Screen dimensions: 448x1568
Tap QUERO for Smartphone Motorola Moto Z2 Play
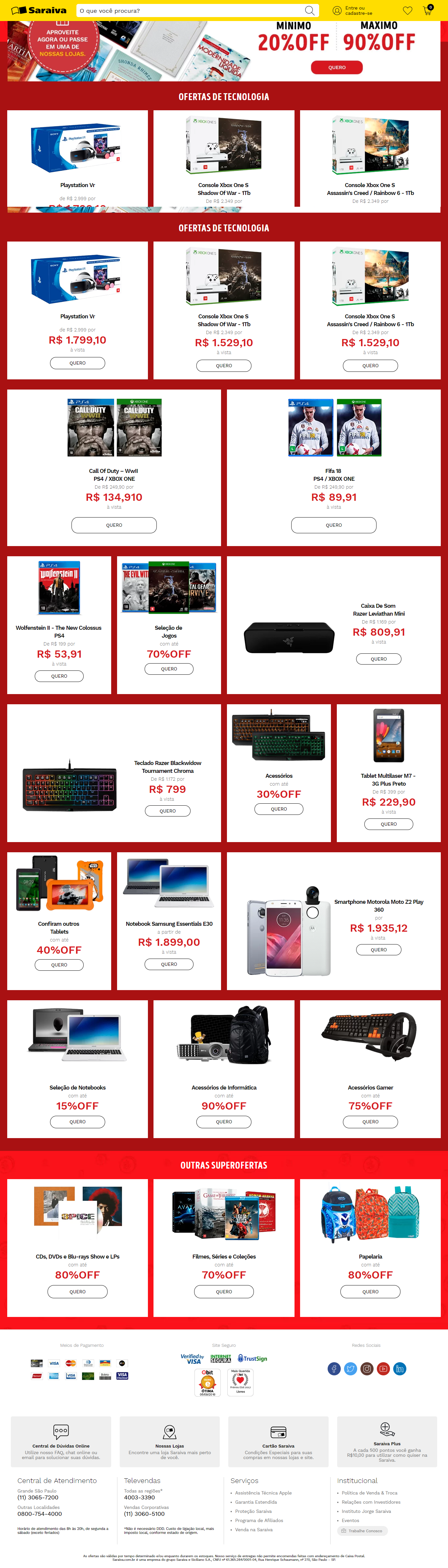tap(378, 950)
